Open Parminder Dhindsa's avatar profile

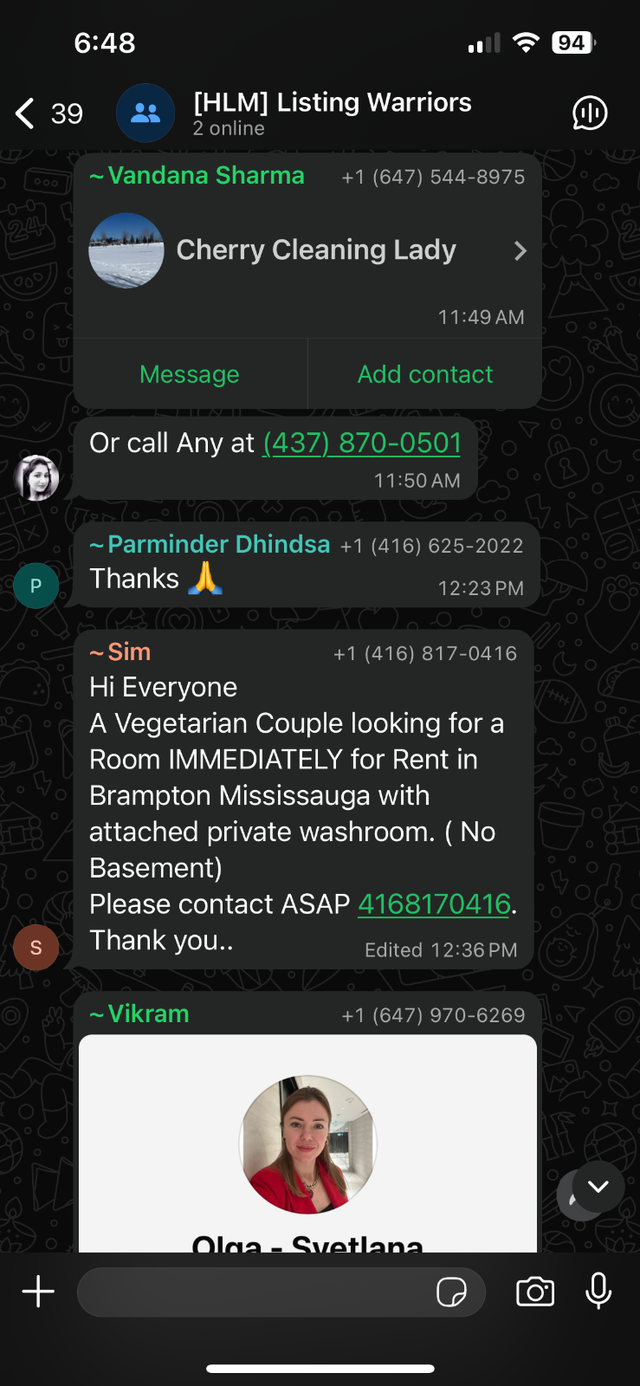pos(36,585)
